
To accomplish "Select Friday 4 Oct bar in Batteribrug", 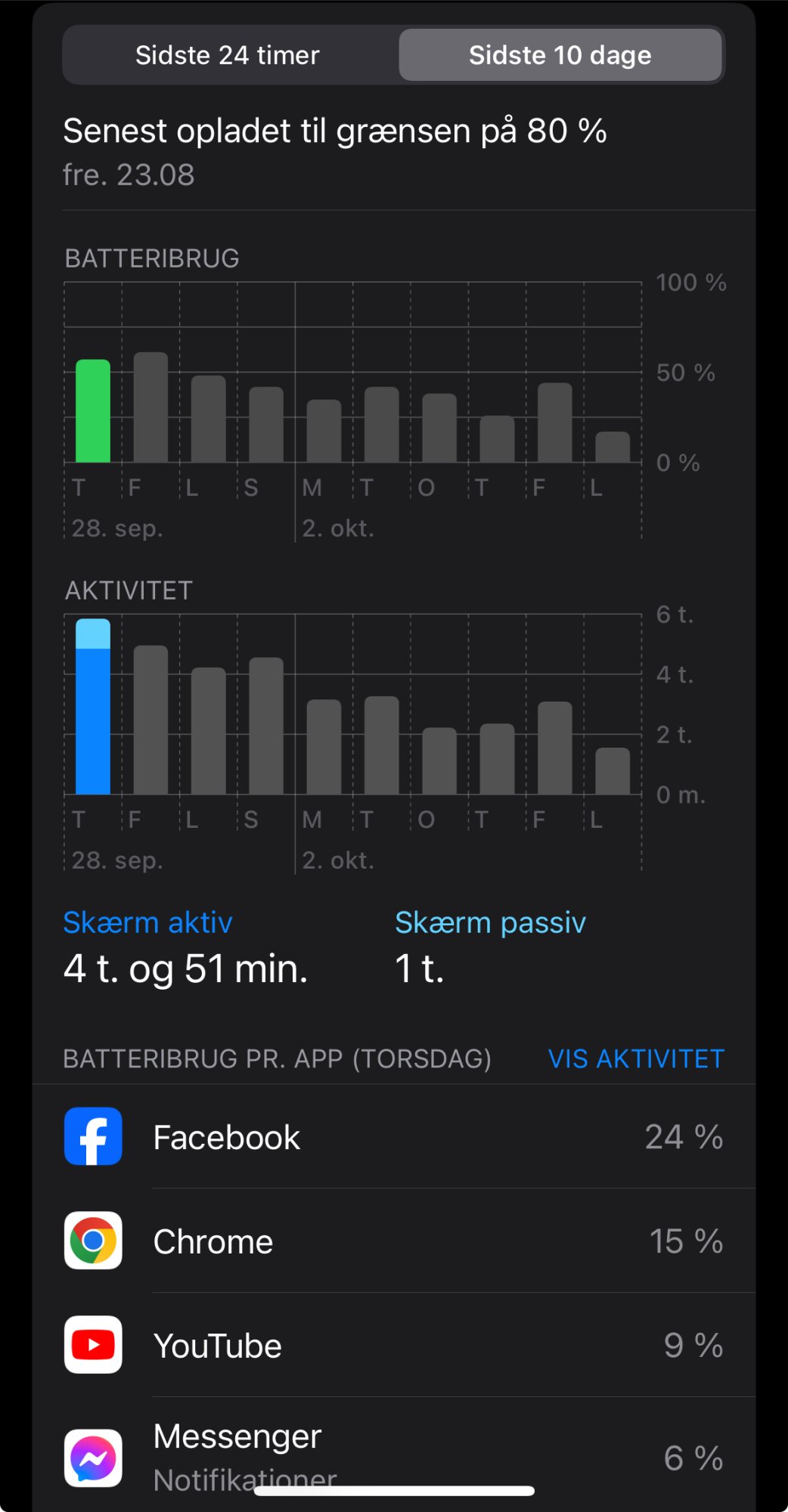I will [x=555, y=423].
